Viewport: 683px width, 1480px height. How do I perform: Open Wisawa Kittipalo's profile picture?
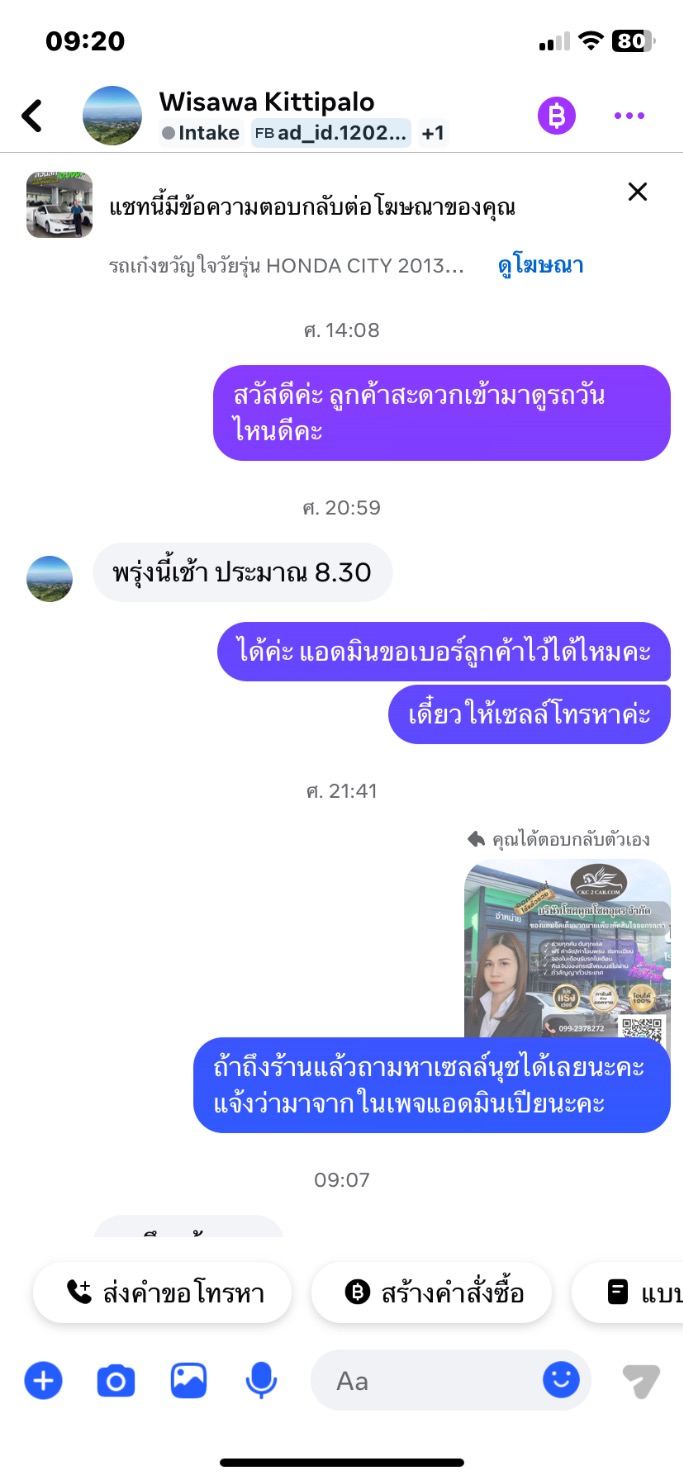(112, 116)
